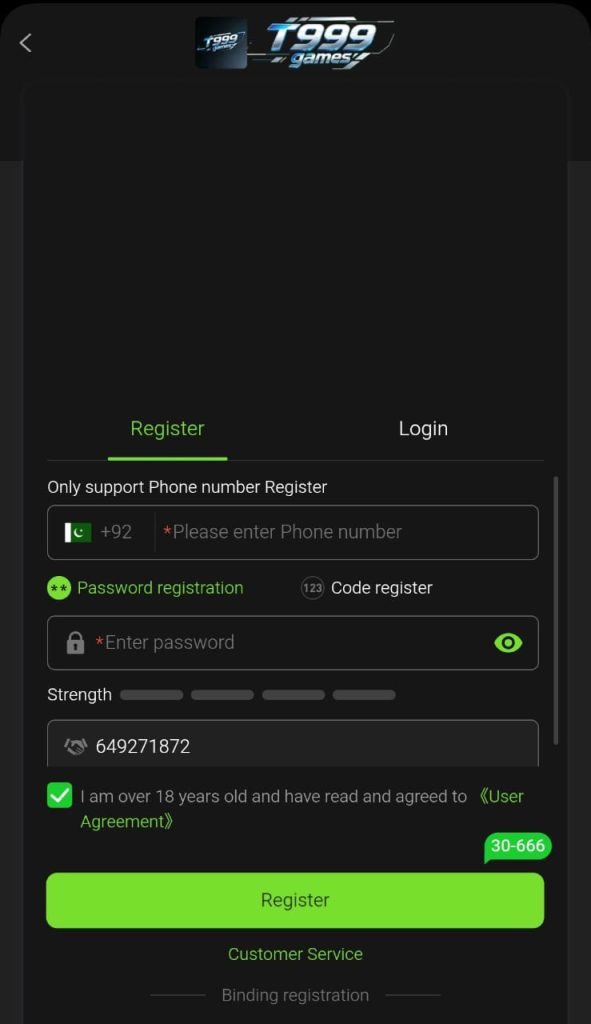Tap the green Register button

(x=295, y=900)
